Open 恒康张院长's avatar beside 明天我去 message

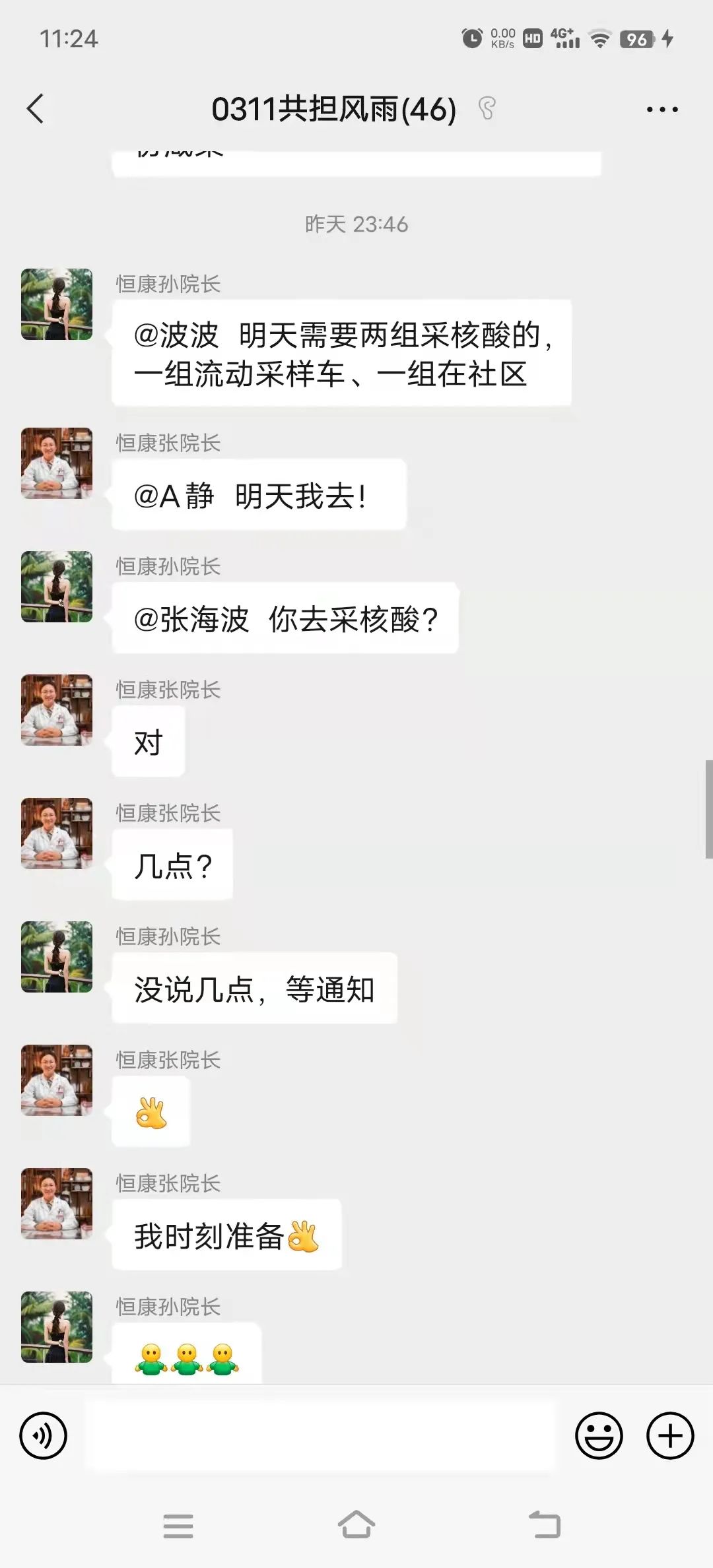pos(57,463)
